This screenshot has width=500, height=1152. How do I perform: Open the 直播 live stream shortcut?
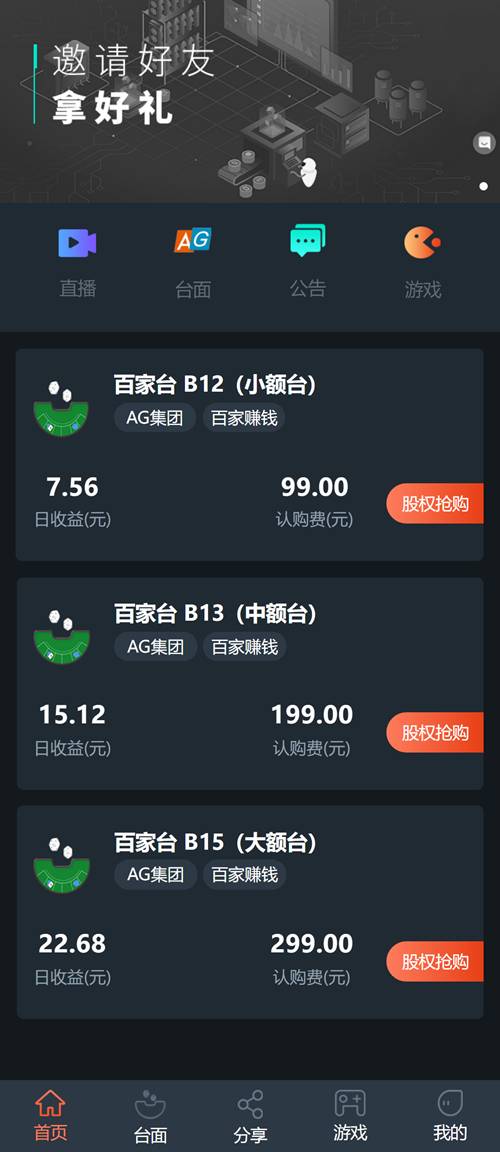pyautogui.click(x=78, y=262)
